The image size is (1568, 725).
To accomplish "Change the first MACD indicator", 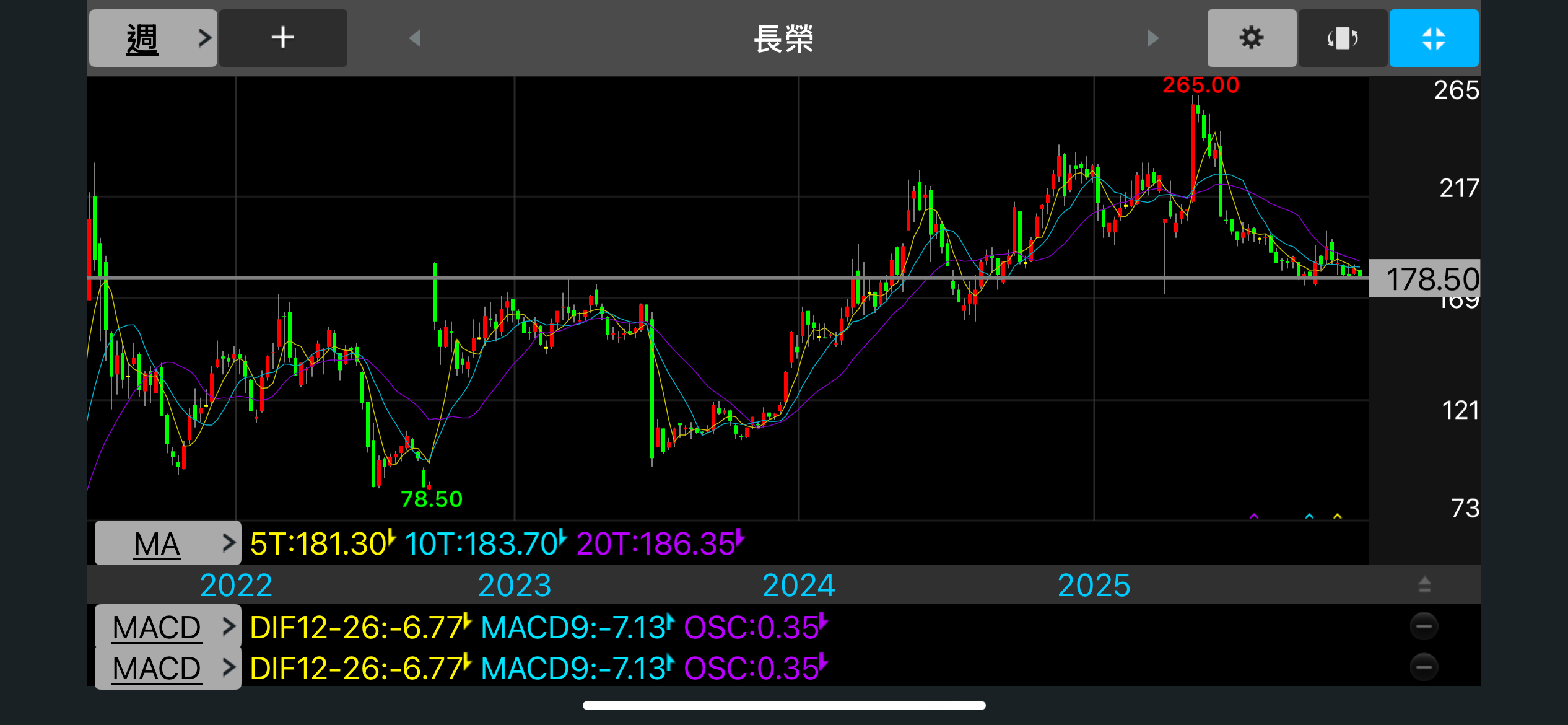I will click(167, 626).
